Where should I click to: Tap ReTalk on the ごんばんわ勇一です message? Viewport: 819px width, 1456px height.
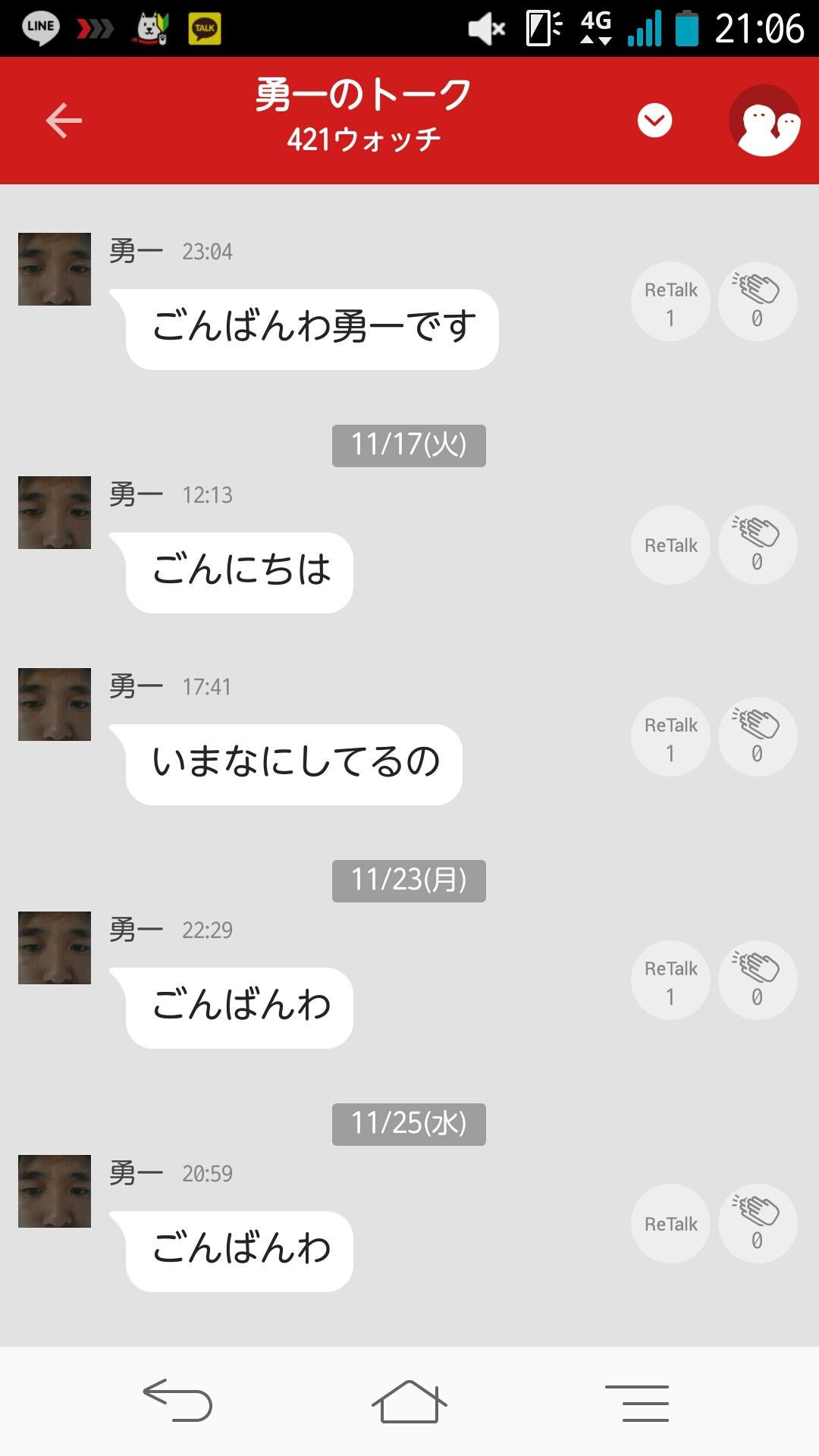[670, 301]
